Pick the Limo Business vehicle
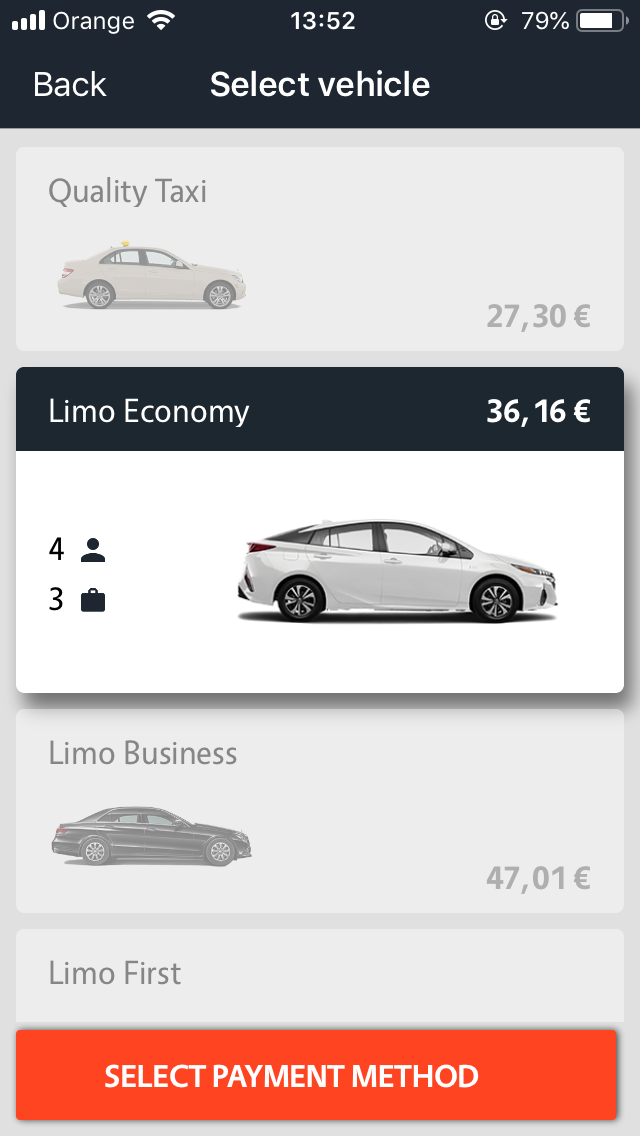The width and height of the screenshot is (640, 1136). click(x=320, y=811)
